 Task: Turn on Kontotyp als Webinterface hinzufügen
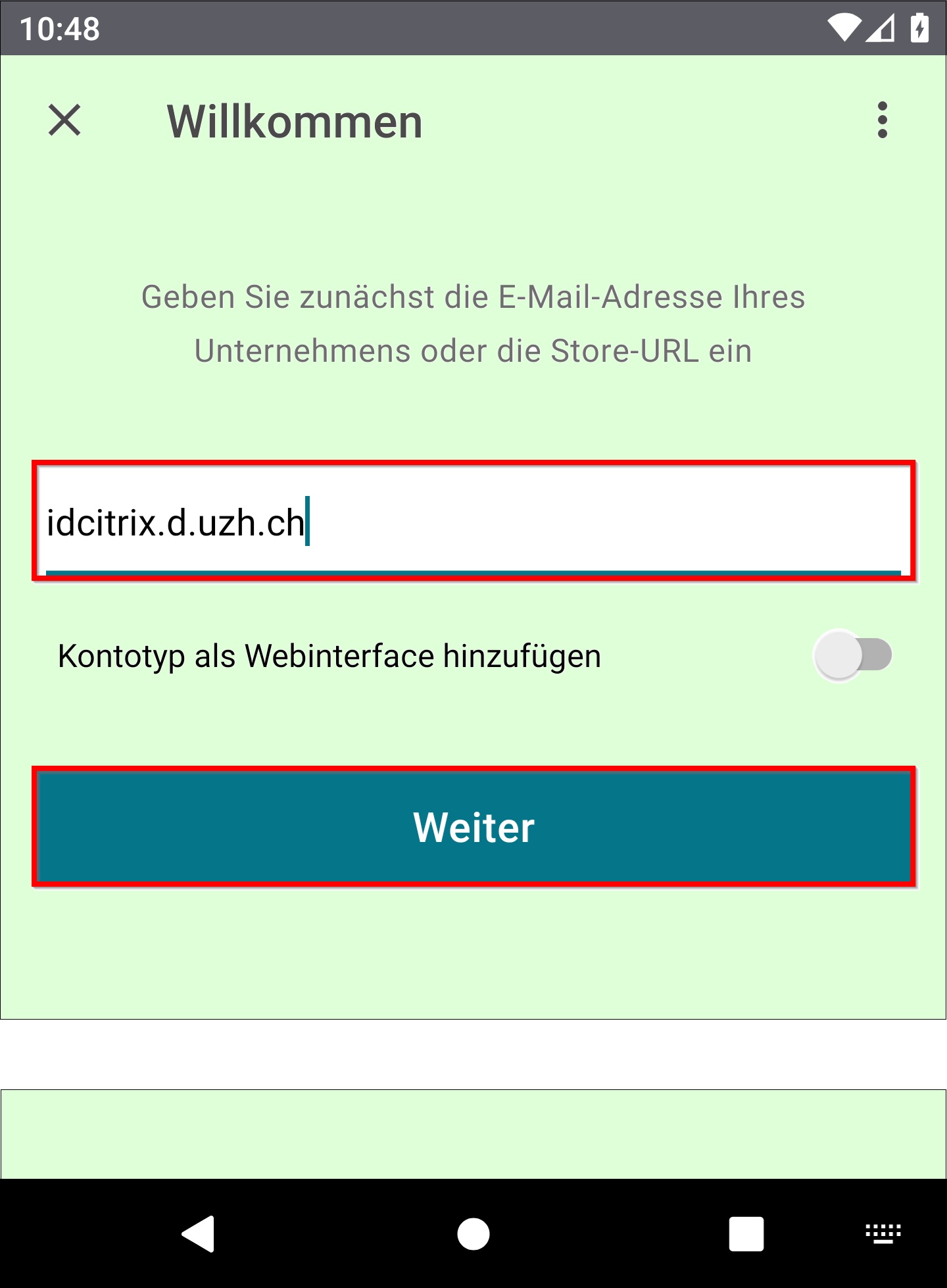click(852, 656)
